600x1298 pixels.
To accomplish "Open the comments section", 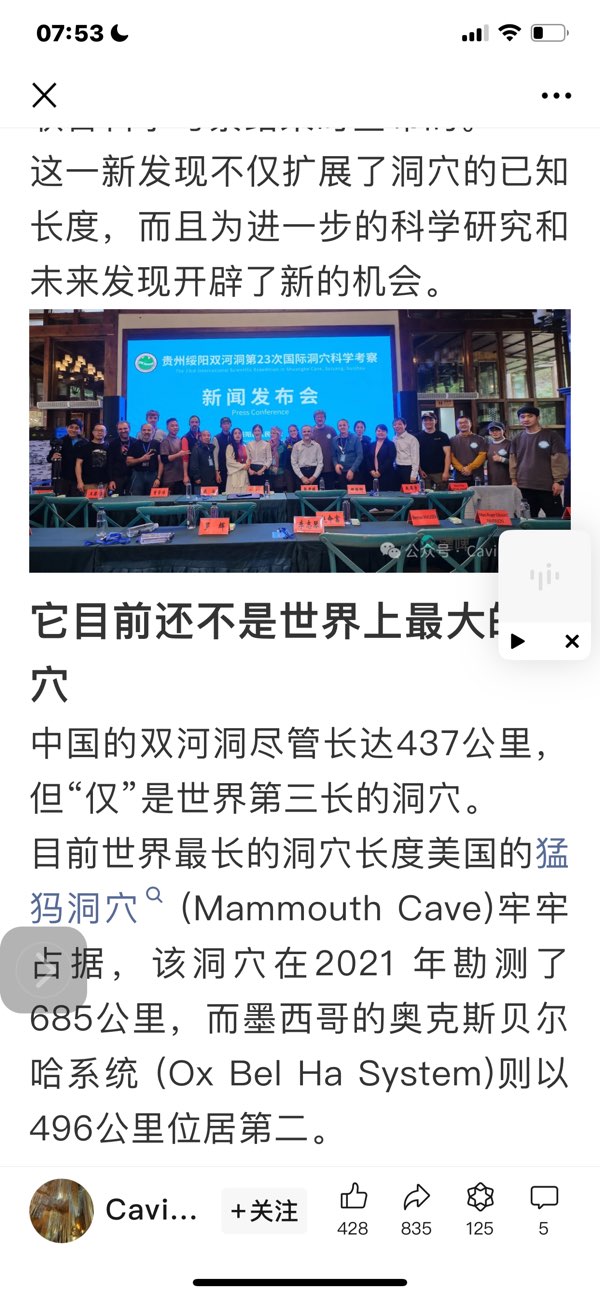I will [543, 1209].
